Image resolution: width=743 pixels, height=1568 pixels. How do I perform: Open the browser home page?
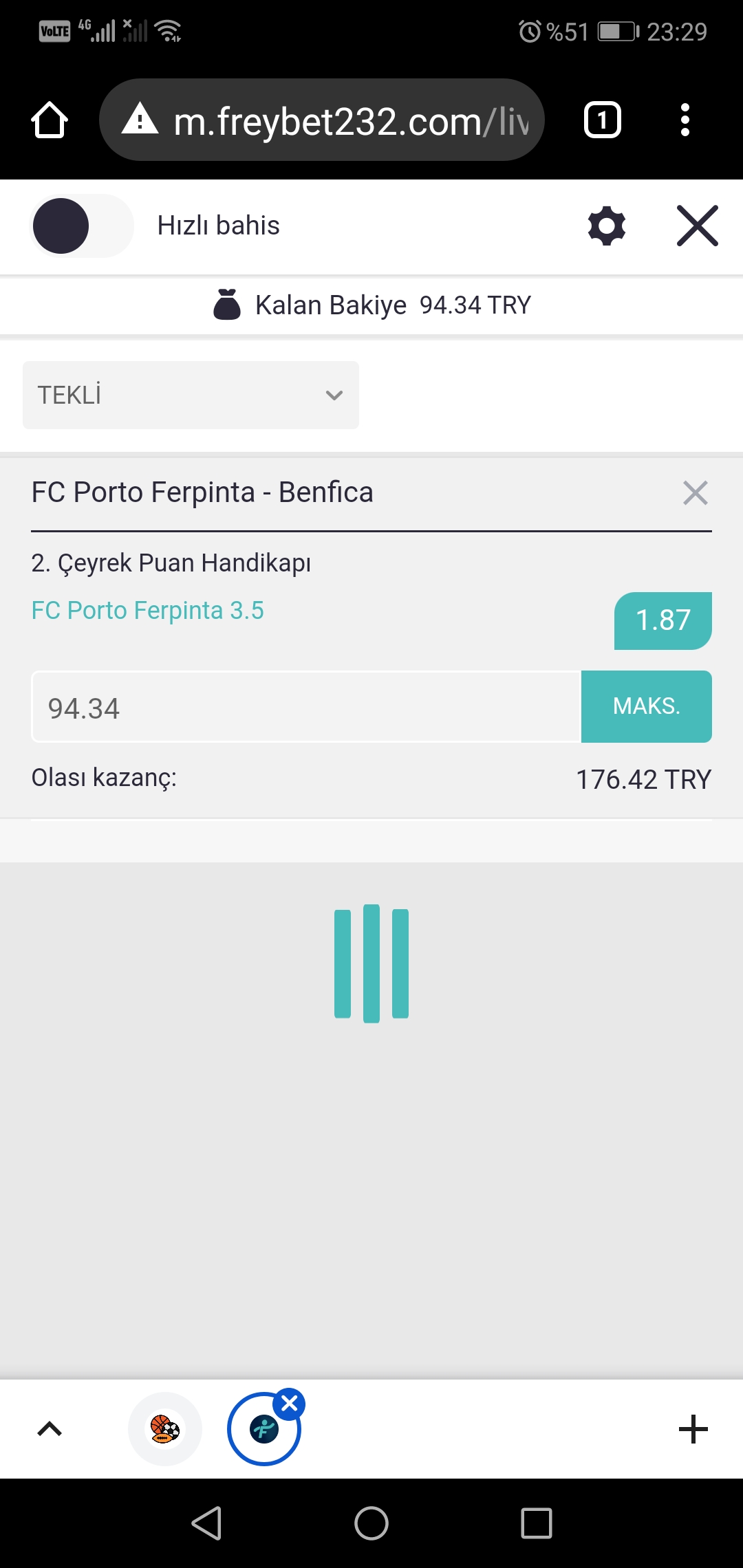50,120
